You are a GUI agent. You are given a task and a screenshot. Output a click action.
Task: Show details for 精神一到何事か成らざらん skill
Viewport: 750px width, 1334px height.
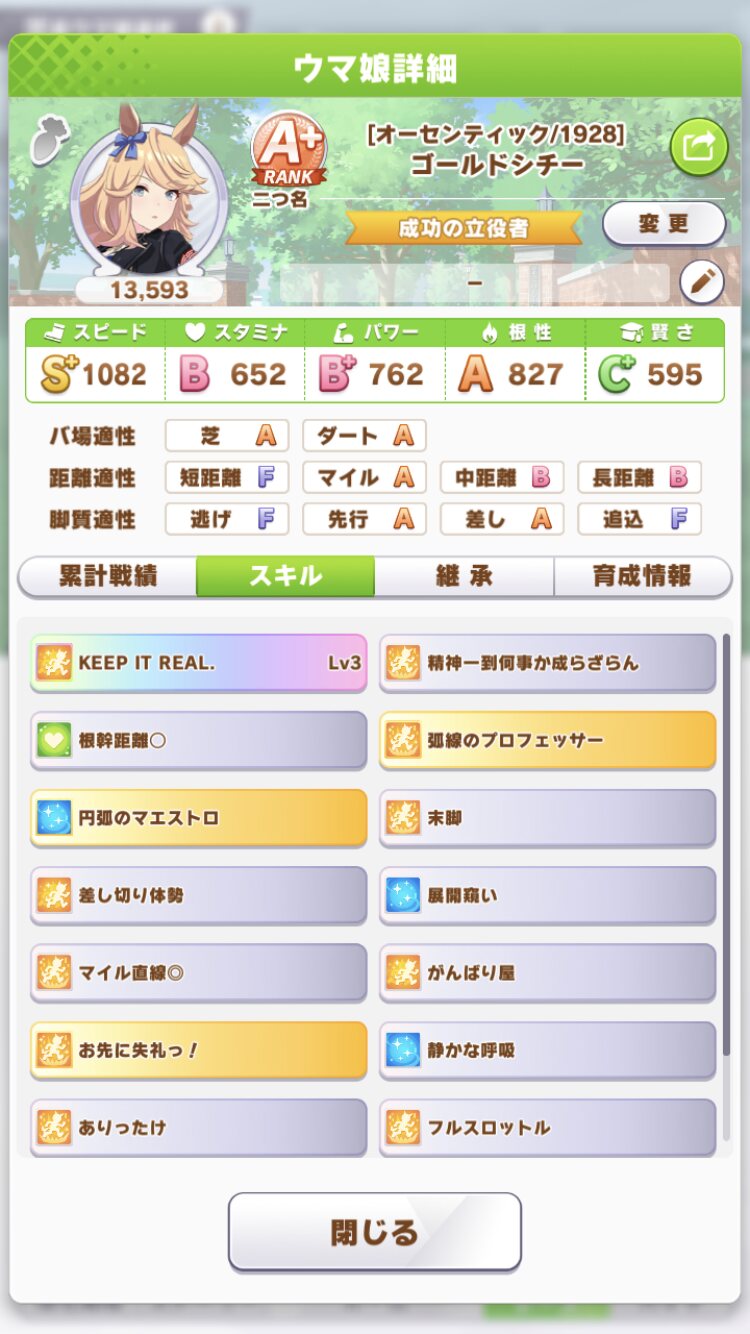click(547, 662)
